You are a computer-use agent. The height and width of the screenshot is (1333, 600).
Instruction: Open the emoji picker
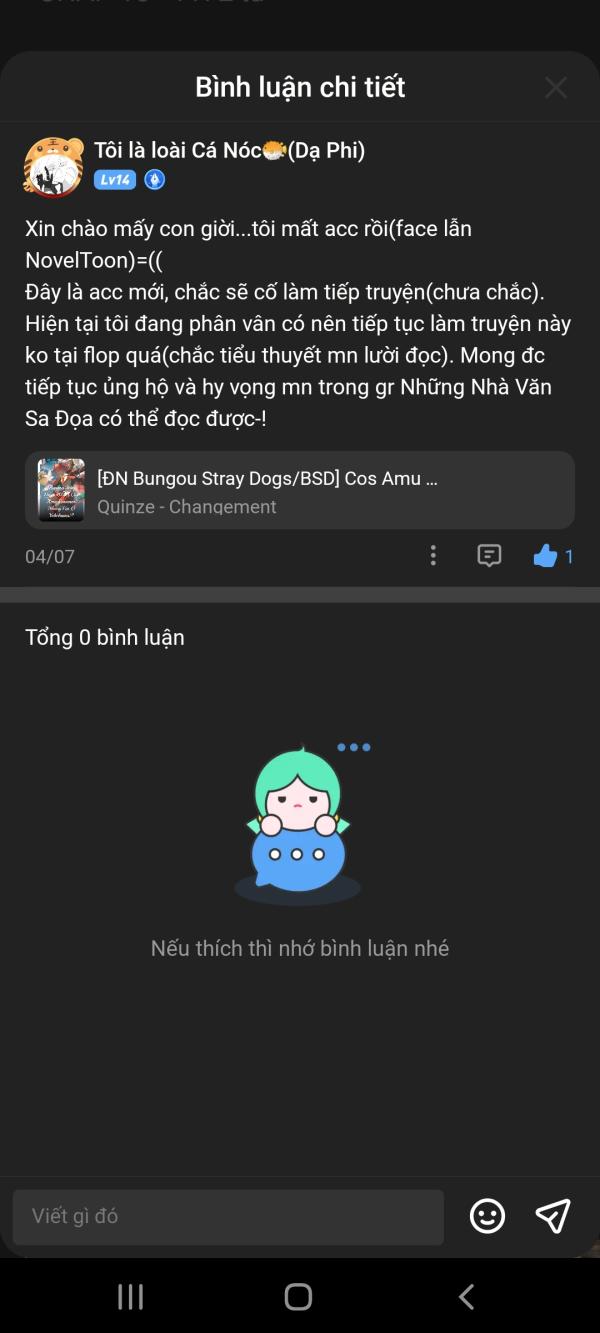pos(487,1216)
